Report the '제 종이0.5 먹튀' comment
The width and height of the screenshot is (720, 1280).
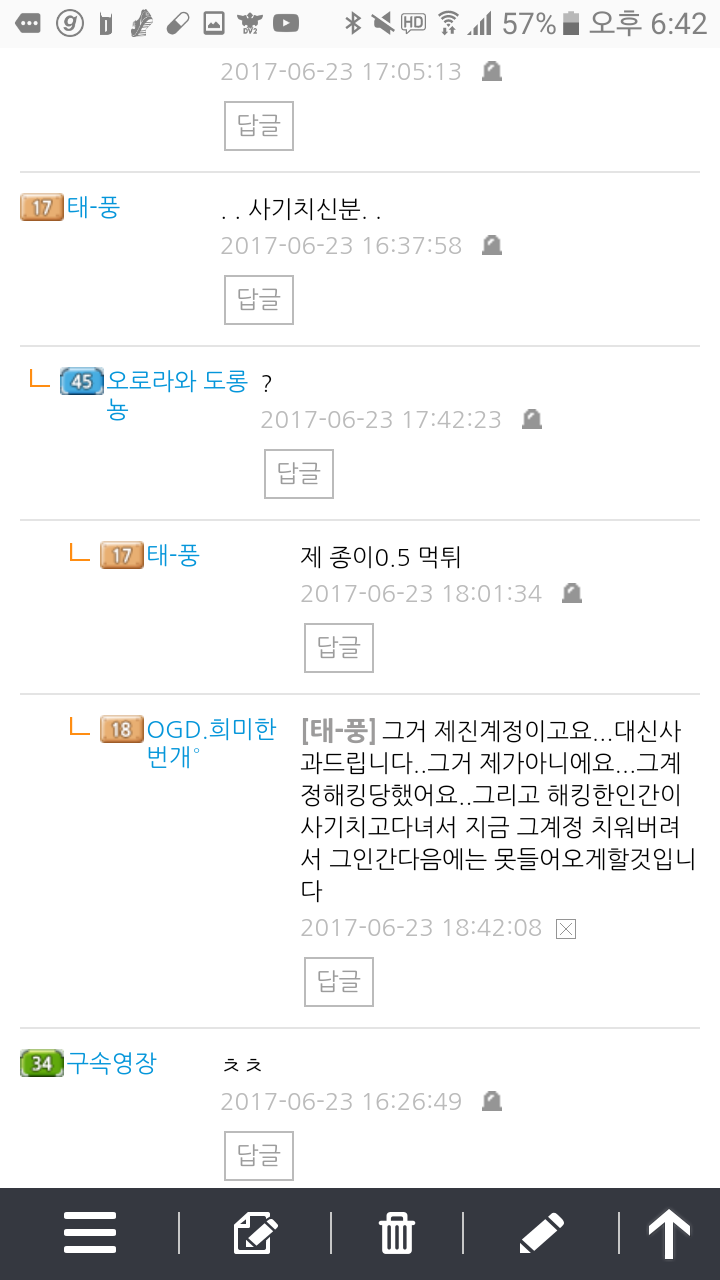pos(572,593)
